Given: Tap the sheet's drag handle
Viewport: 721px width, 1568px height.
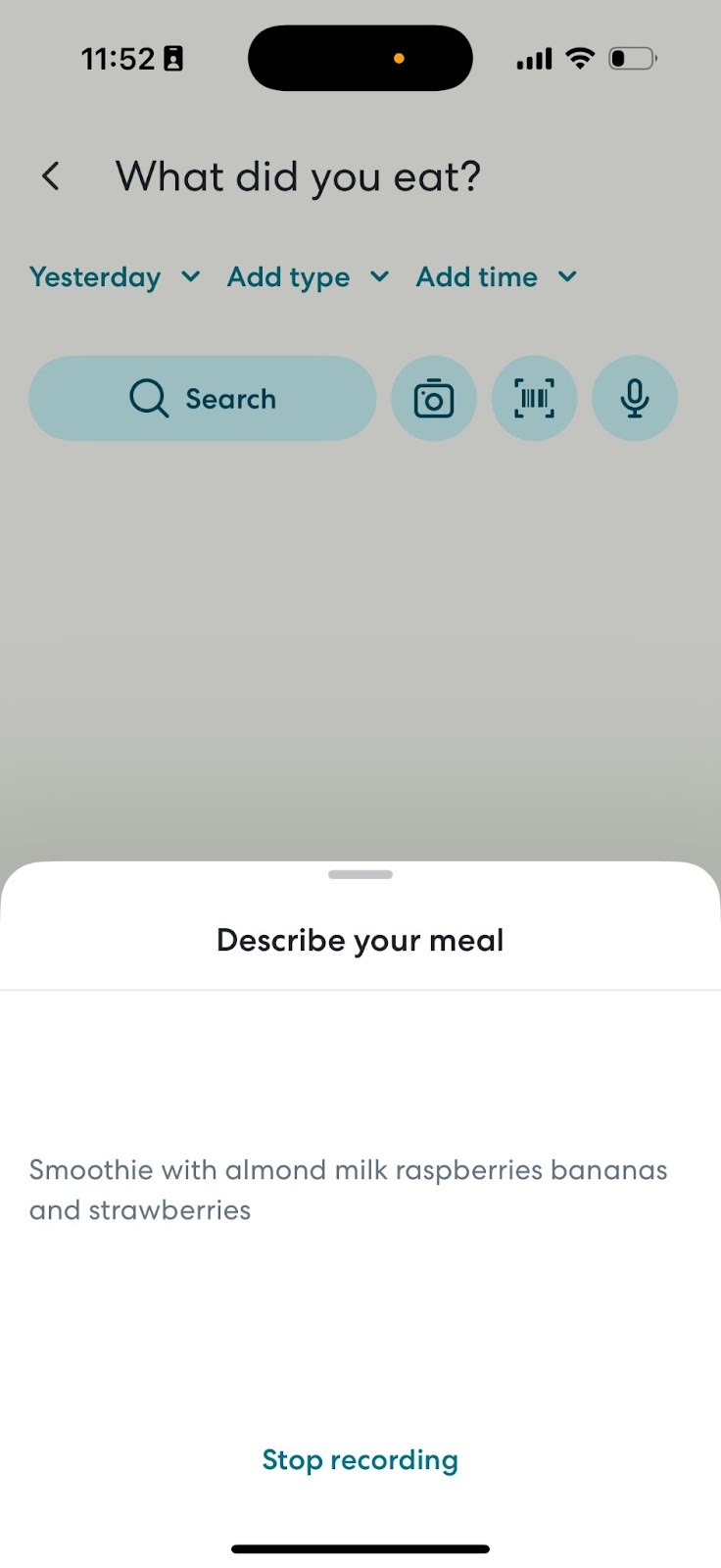Looking at the screenshot, I should point(360,874).
